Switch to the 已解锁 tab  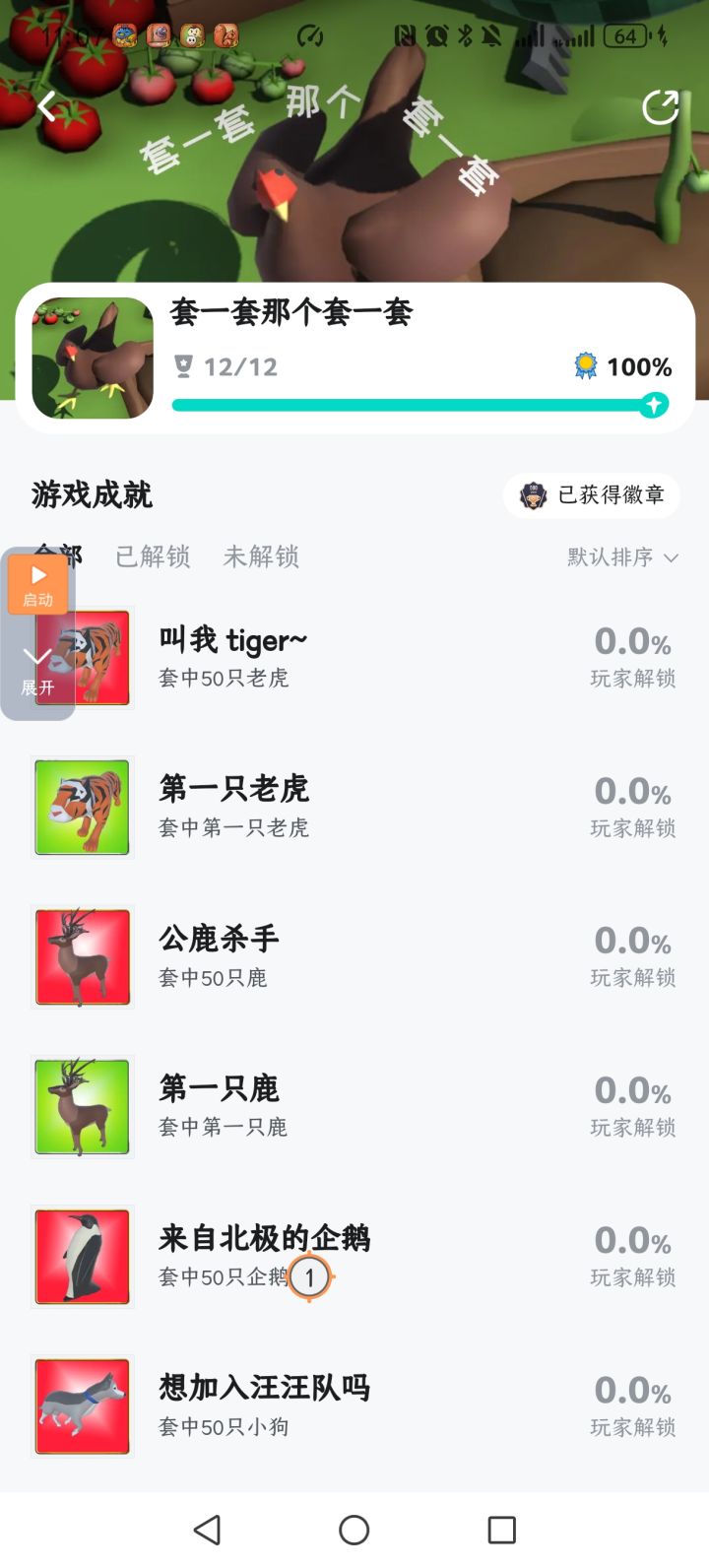pyautogui.click(x=153, y=556)
